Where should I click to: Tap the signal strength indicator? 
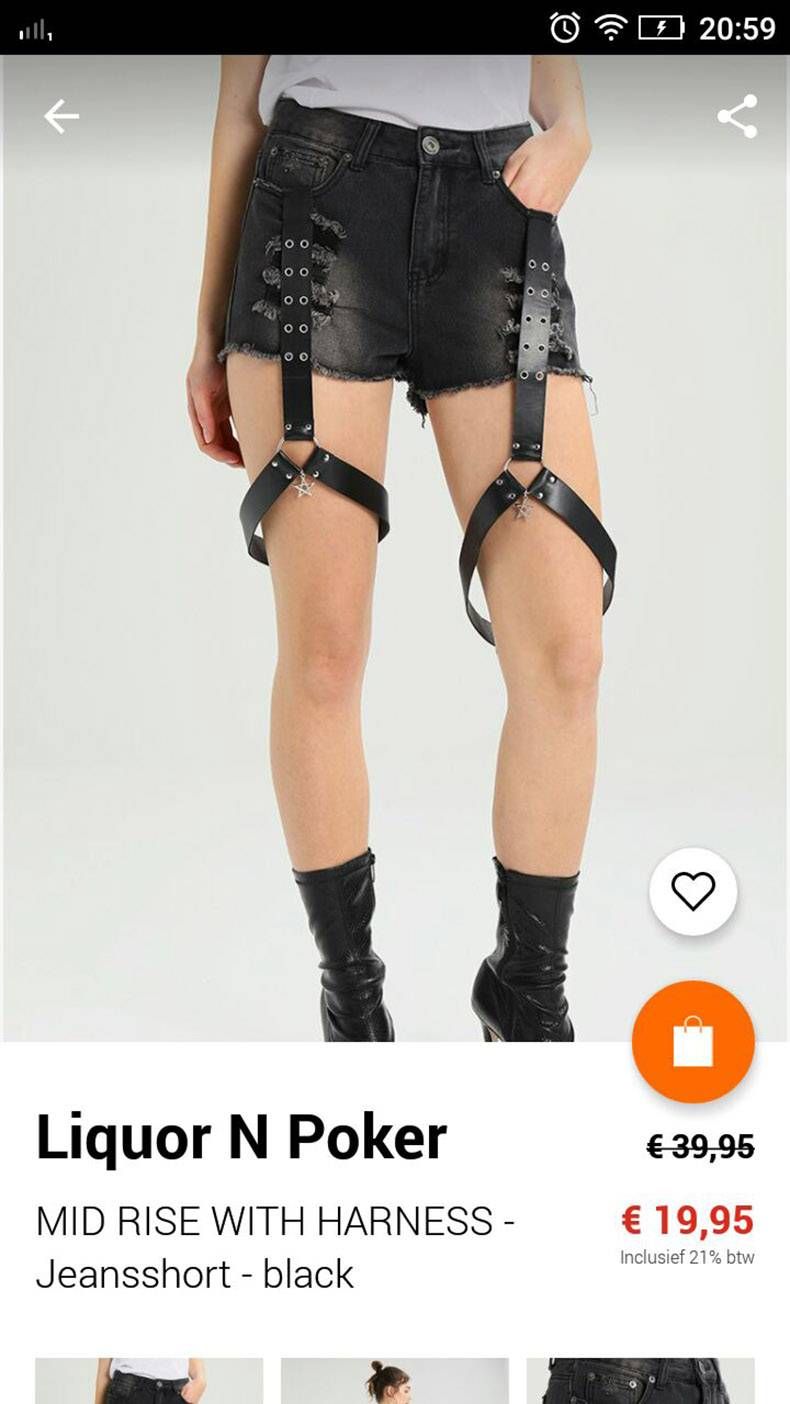pos(33,27)
